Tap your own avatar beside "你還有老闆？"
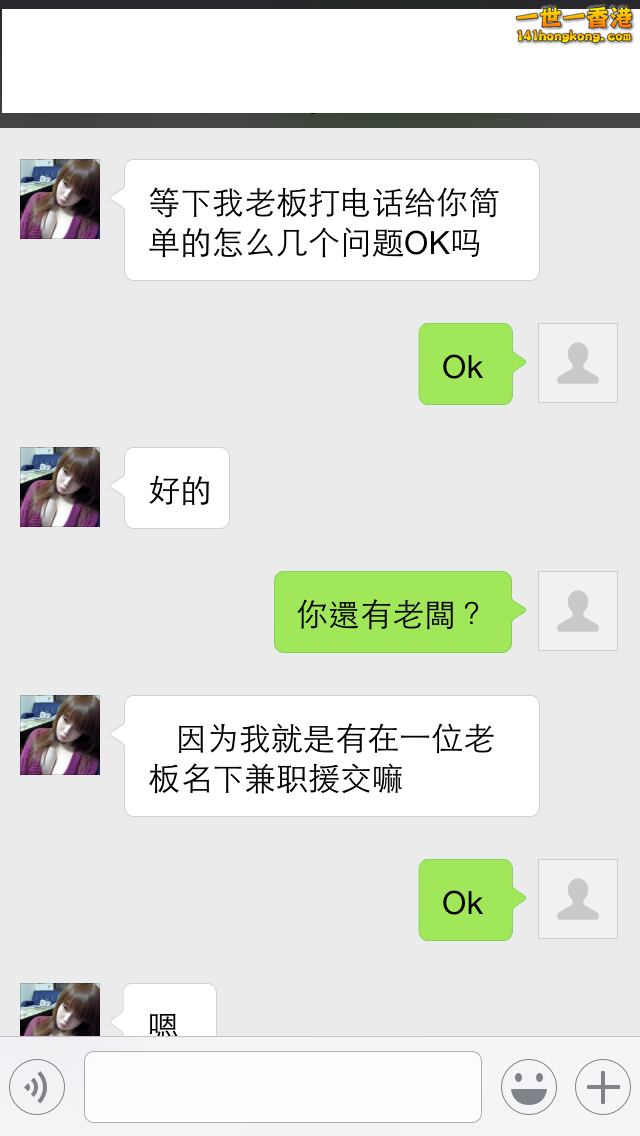The height and width of the screenshot is (1136, 640). (x=578, y=611)
